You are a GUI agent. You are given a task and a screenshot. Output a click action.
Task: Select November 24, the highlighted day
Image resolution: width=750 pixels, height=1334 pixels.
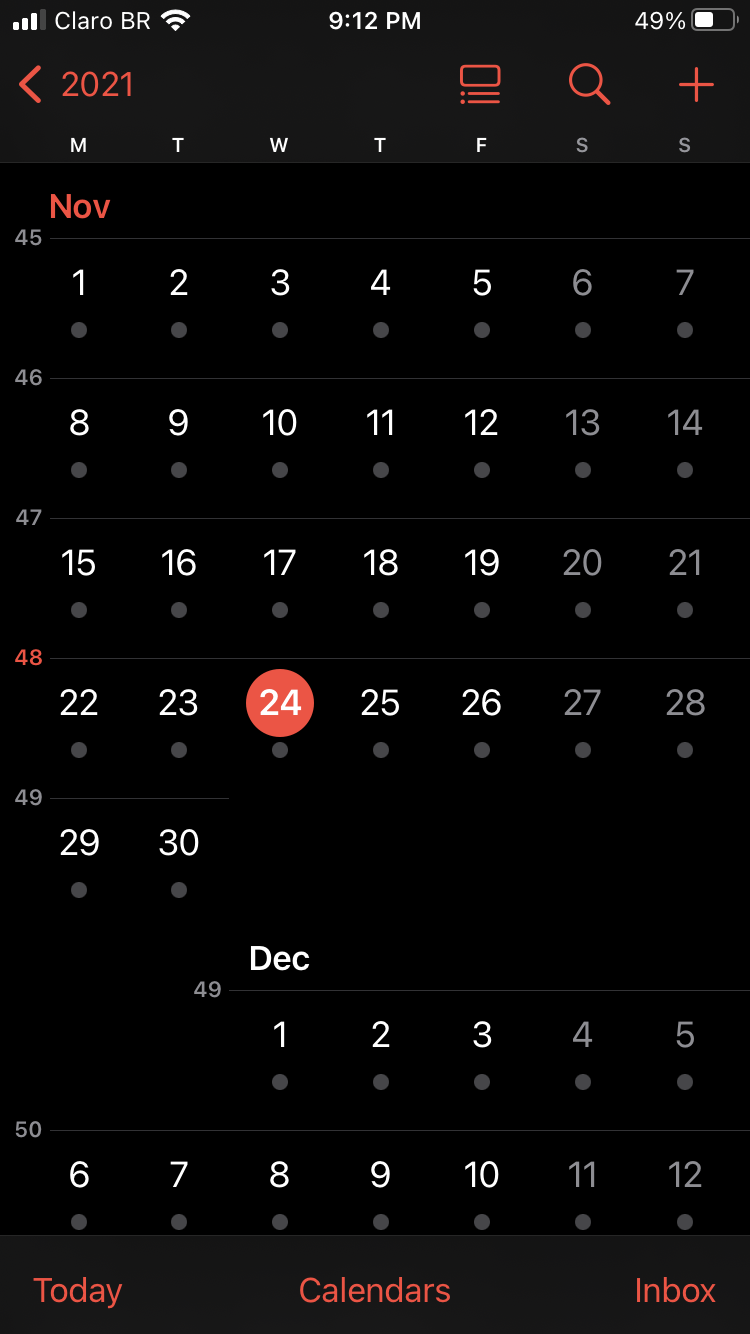280,704
